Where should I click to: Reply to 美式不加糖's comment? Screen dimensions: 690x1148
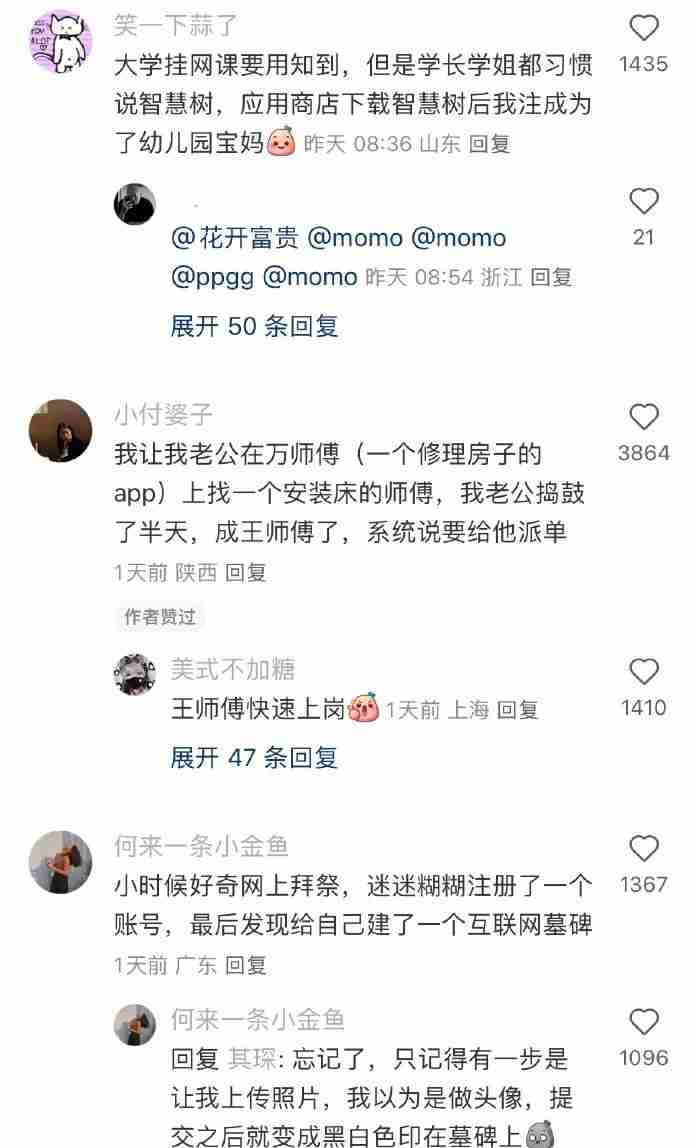(x=517, y=709)
